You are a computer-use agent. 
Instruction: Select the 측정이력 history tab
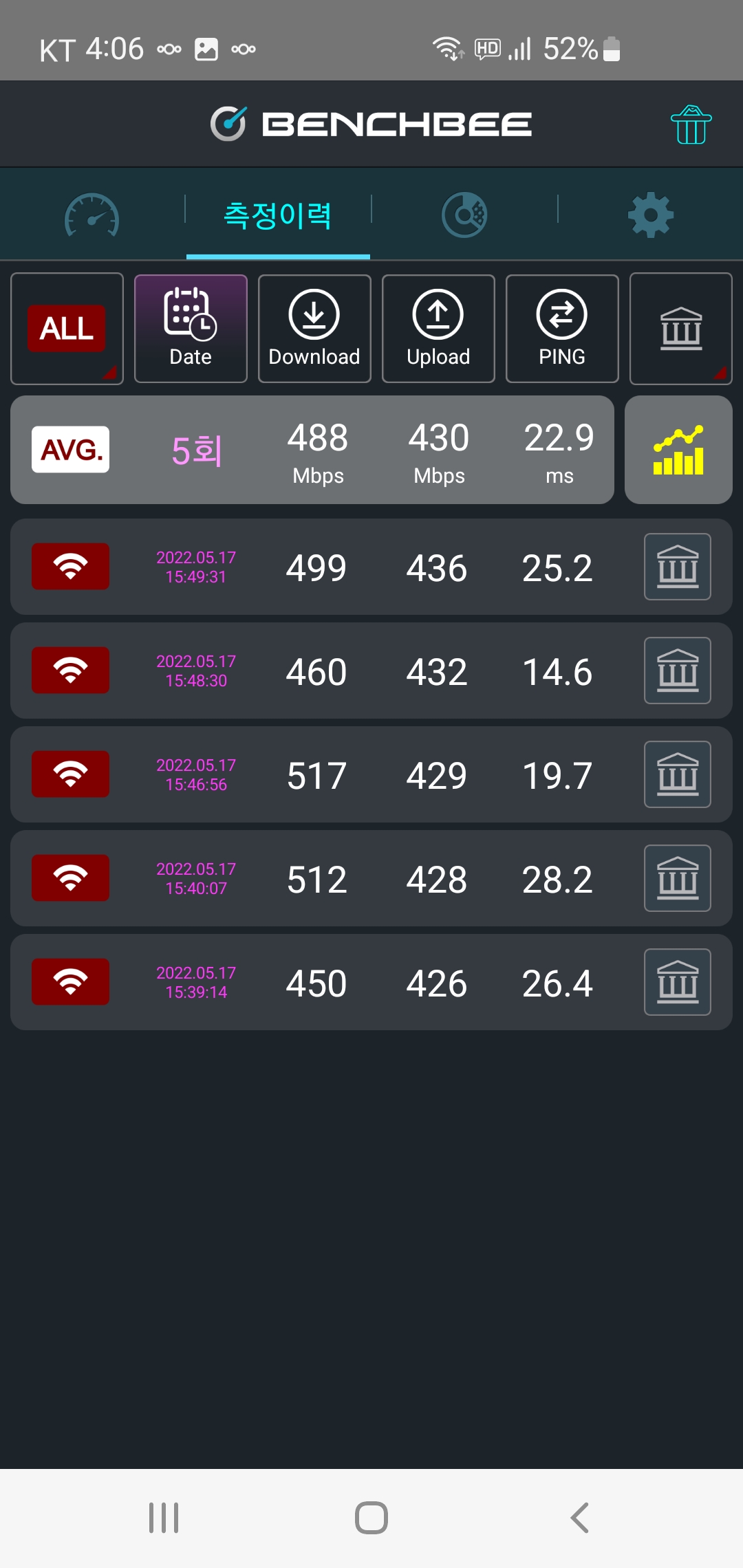pos(278,215)
